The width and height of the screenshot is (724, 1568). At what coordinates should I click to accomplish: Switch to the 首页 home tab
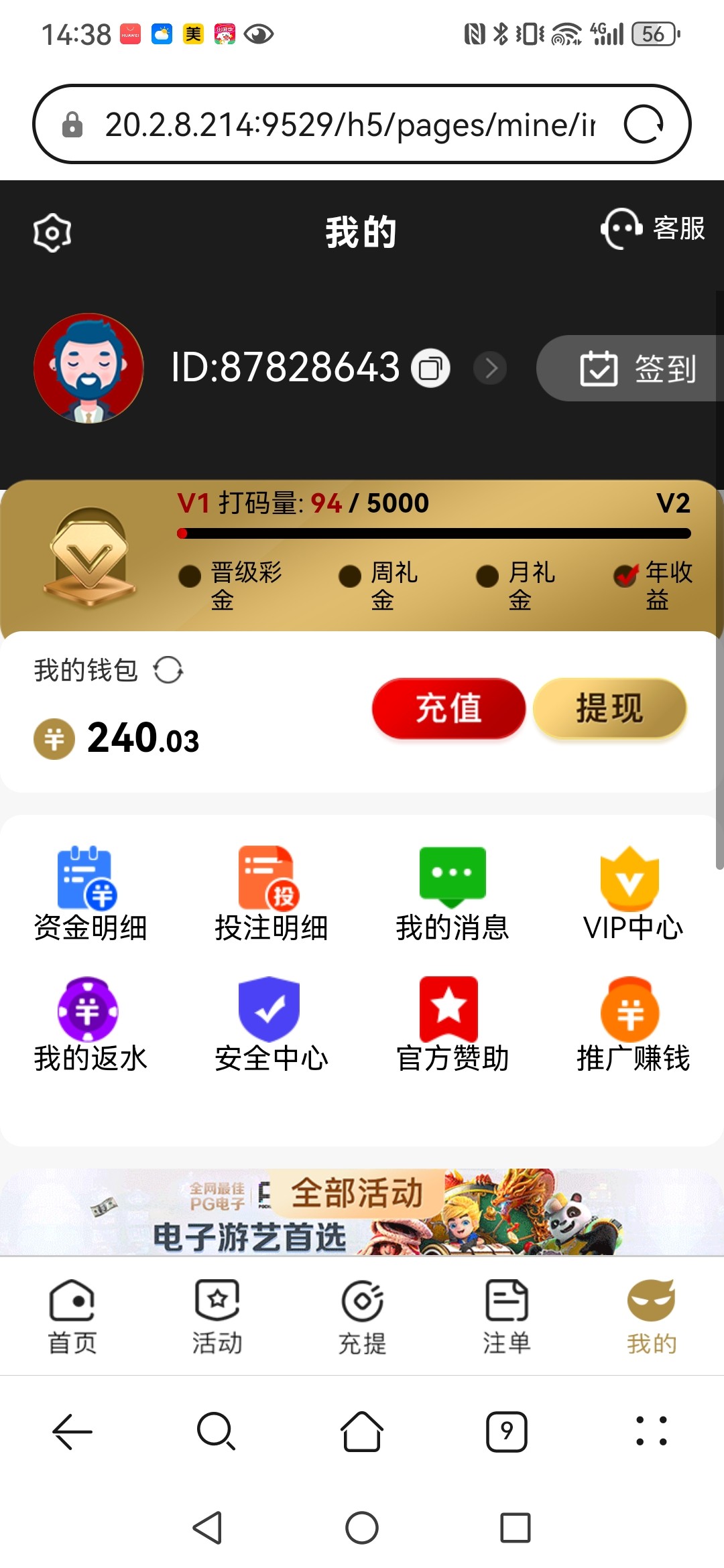72,1316
